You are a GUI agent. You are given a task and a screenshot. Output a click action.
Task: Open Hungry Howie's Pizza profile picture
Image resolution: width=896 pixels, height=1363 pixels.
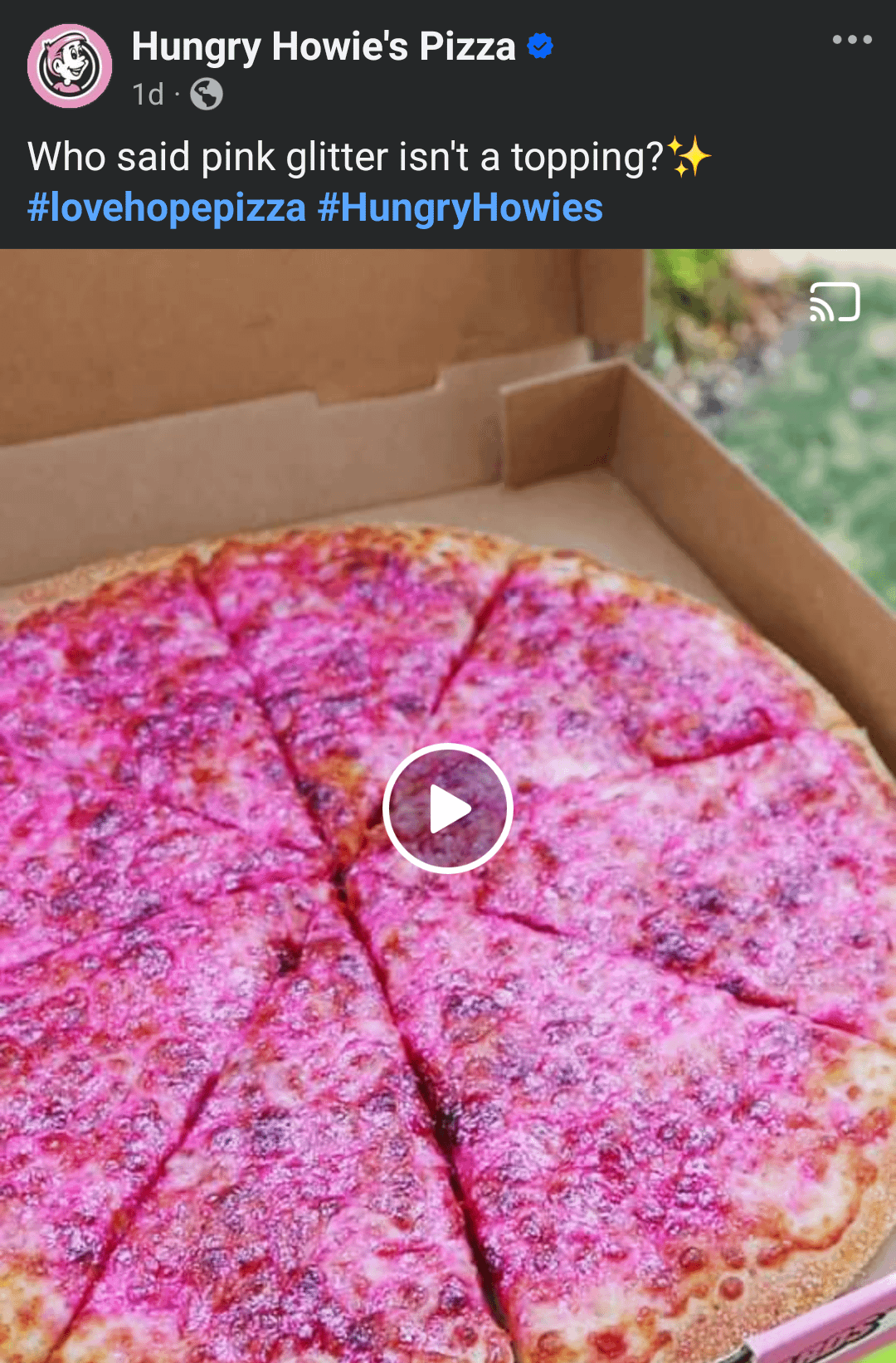70,66
